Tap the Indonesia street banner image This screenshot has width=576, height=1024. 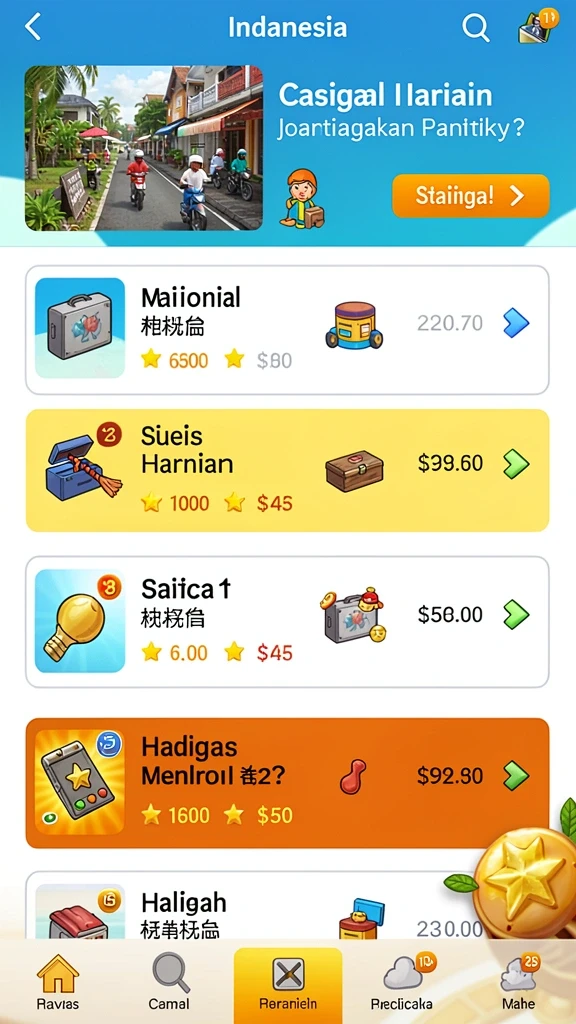pyautogui.click(x=144, y=148)
